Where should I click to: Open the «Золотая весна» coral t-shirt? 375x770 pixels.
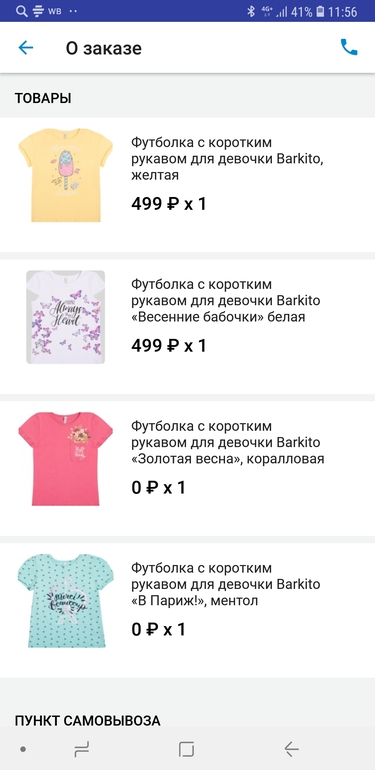point(188,468)
